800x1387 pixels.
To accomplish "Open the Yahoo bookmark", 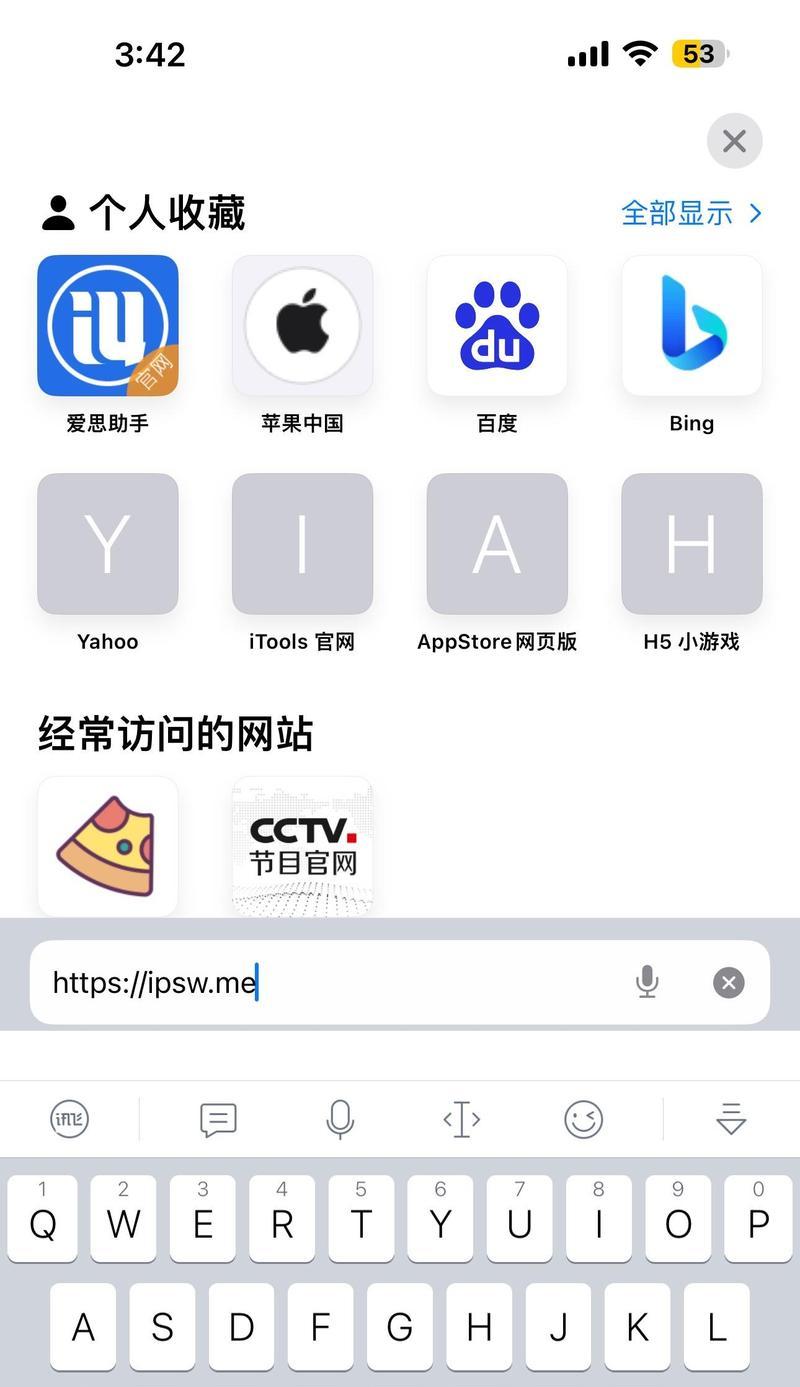I will 108,563.
